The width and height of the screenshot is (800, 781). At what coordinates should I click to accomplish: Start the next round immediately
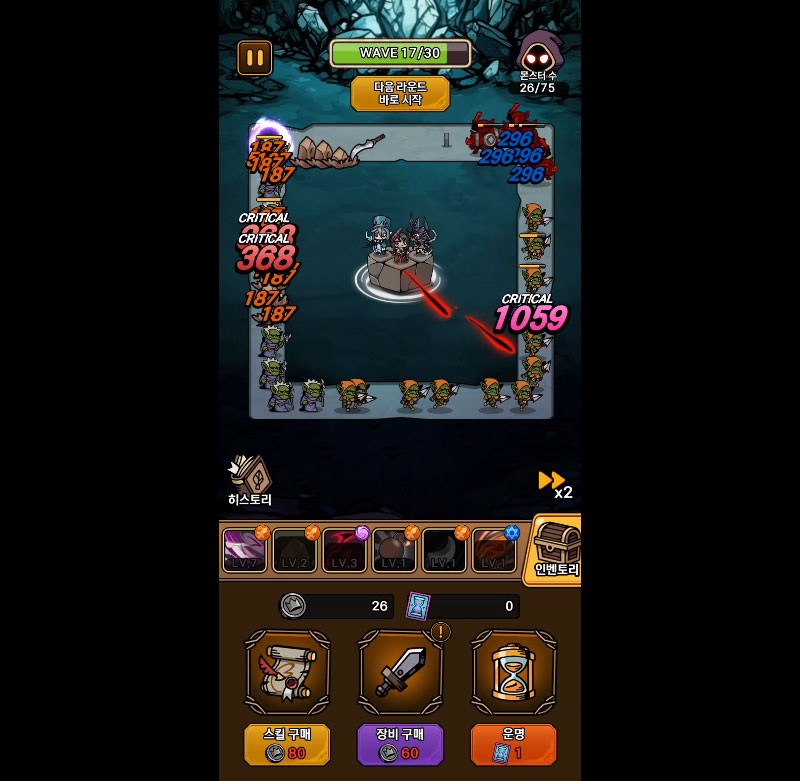pos(400,93)
